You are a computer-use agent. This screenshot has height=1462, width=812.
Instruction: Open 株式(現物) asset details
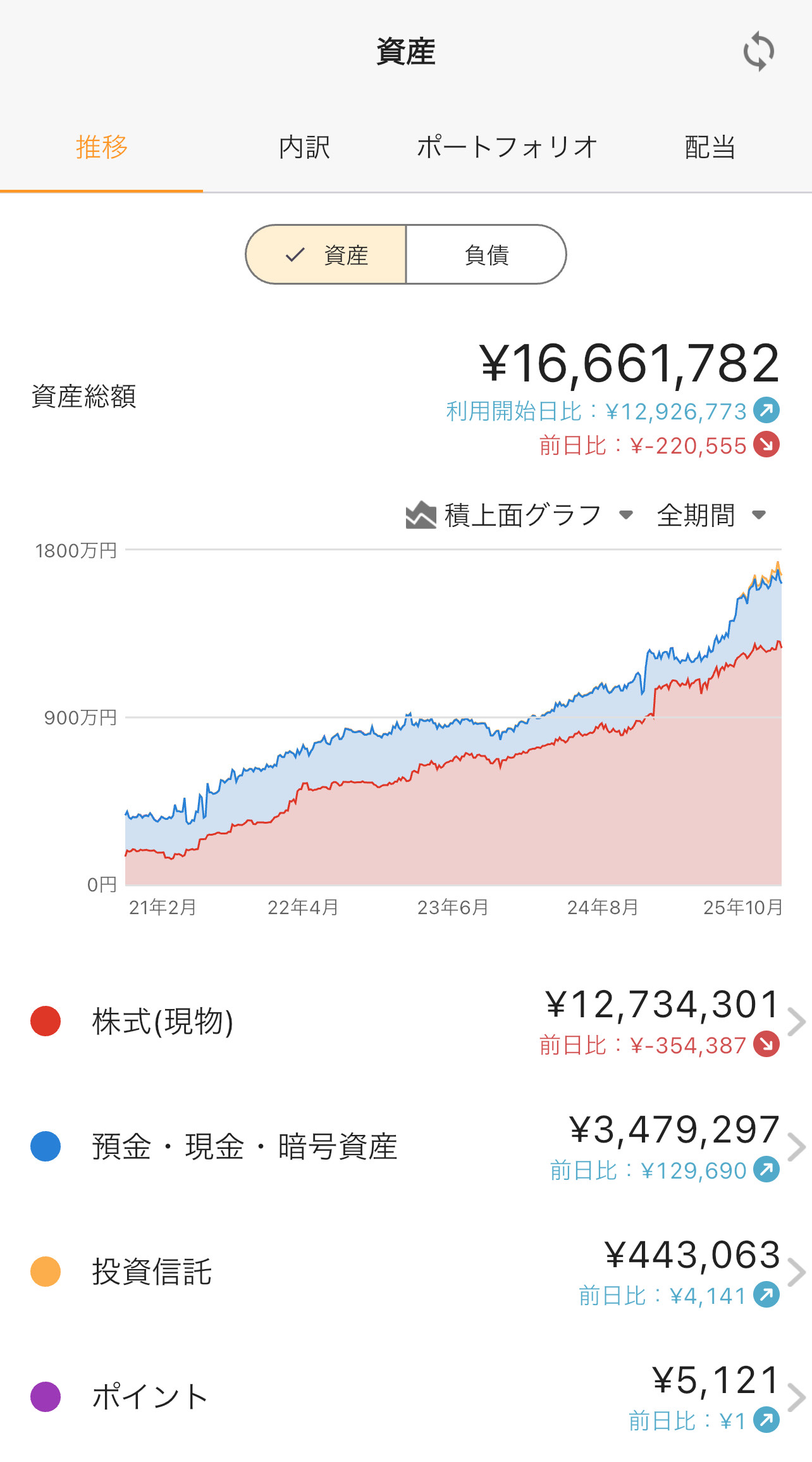click(x=406, y=1021)
